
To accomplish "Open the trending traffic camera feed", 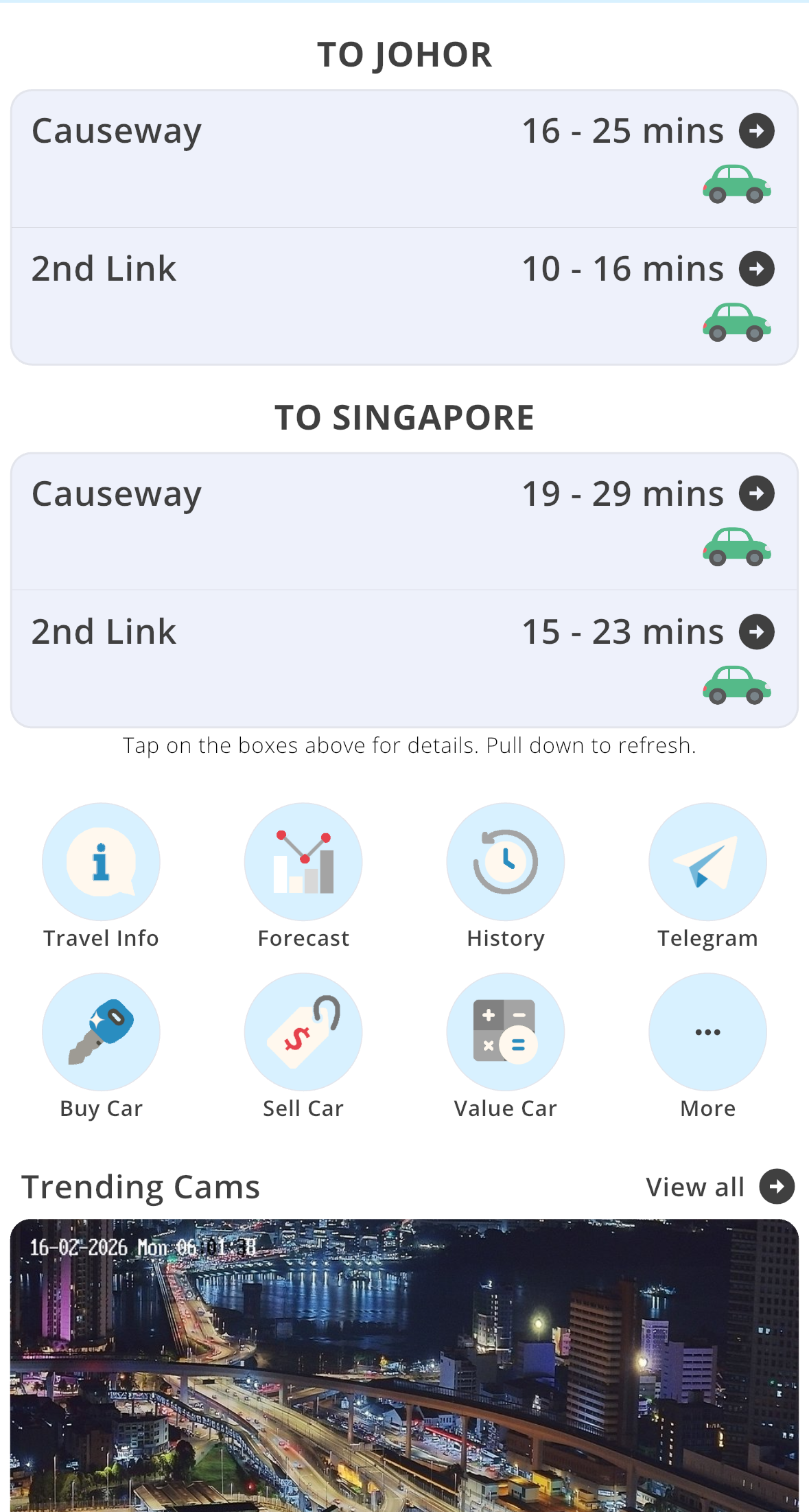I will tap(404, 1365).
